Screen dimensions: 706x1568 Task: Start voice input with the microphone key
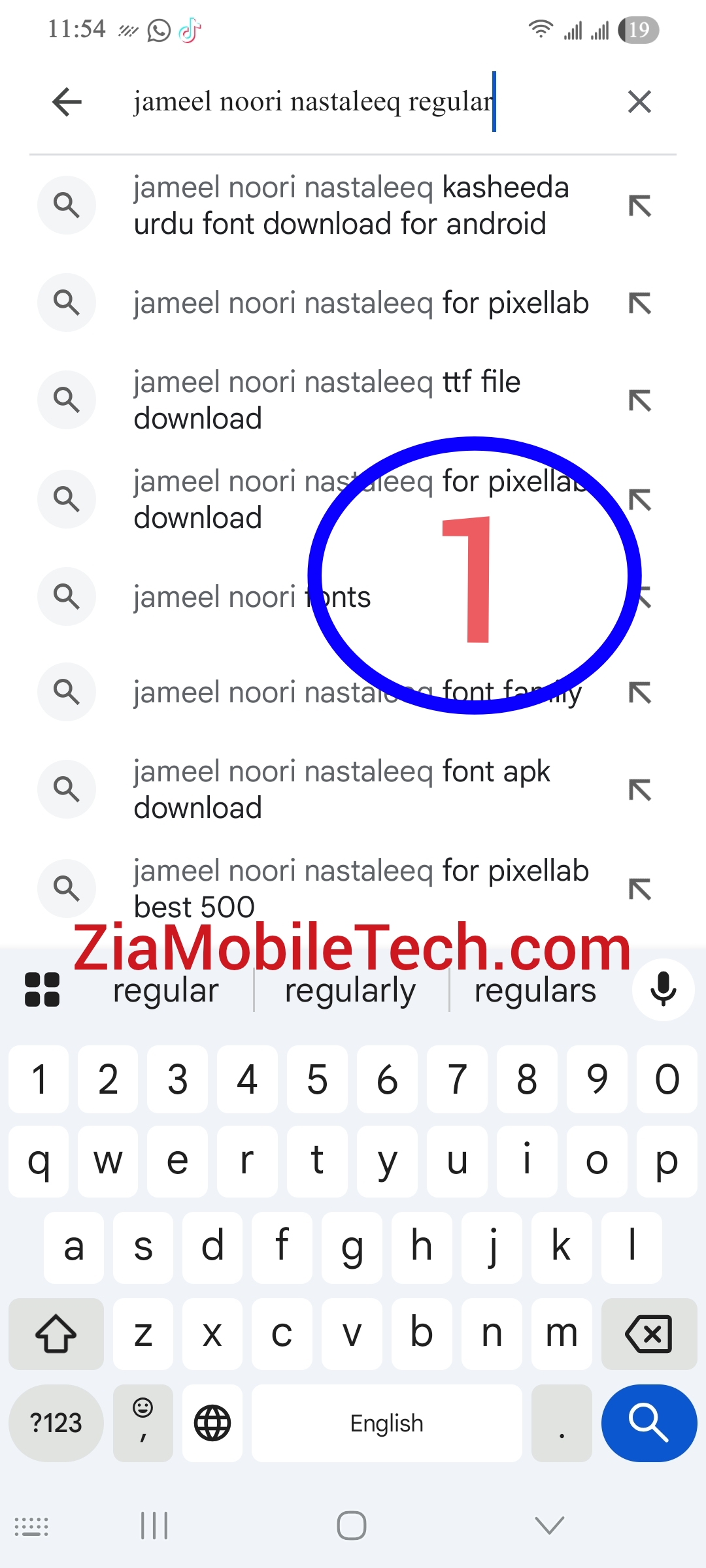pyautogui.click(x=663, y=989)
